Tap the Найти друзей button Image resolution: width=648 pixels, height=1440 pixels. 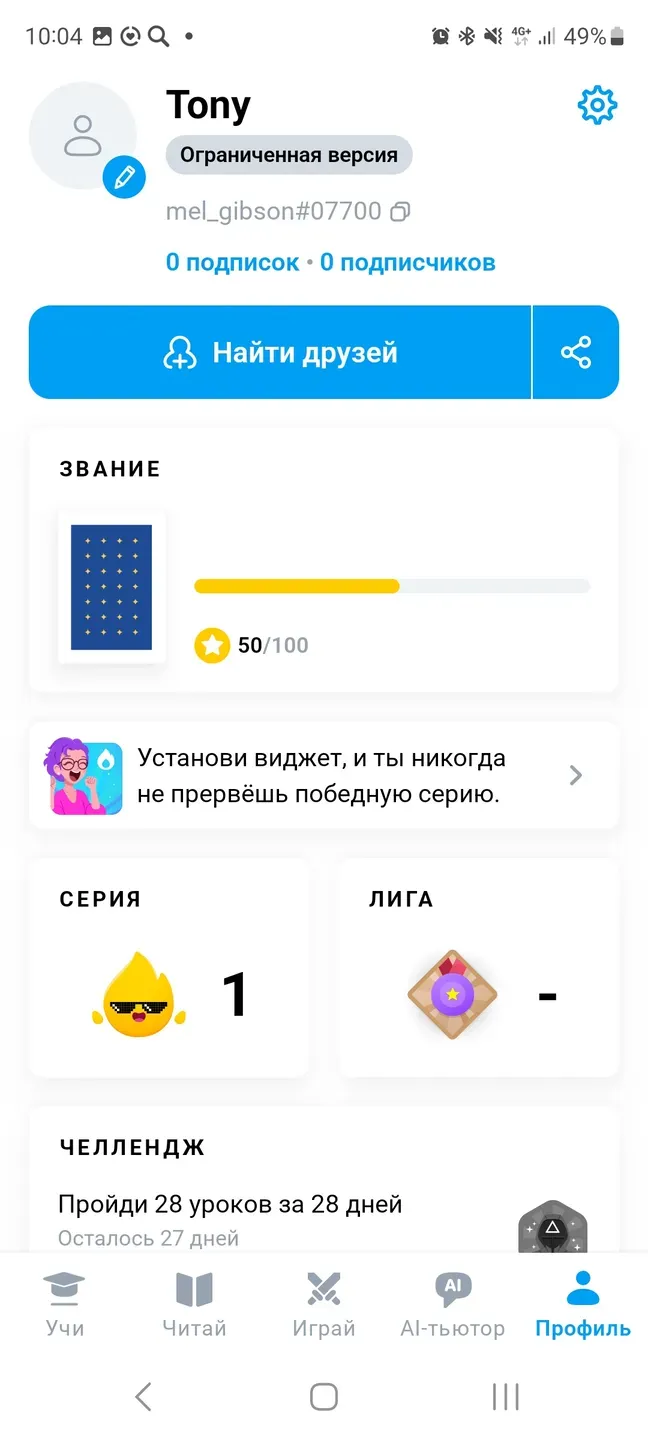point(280,353)
